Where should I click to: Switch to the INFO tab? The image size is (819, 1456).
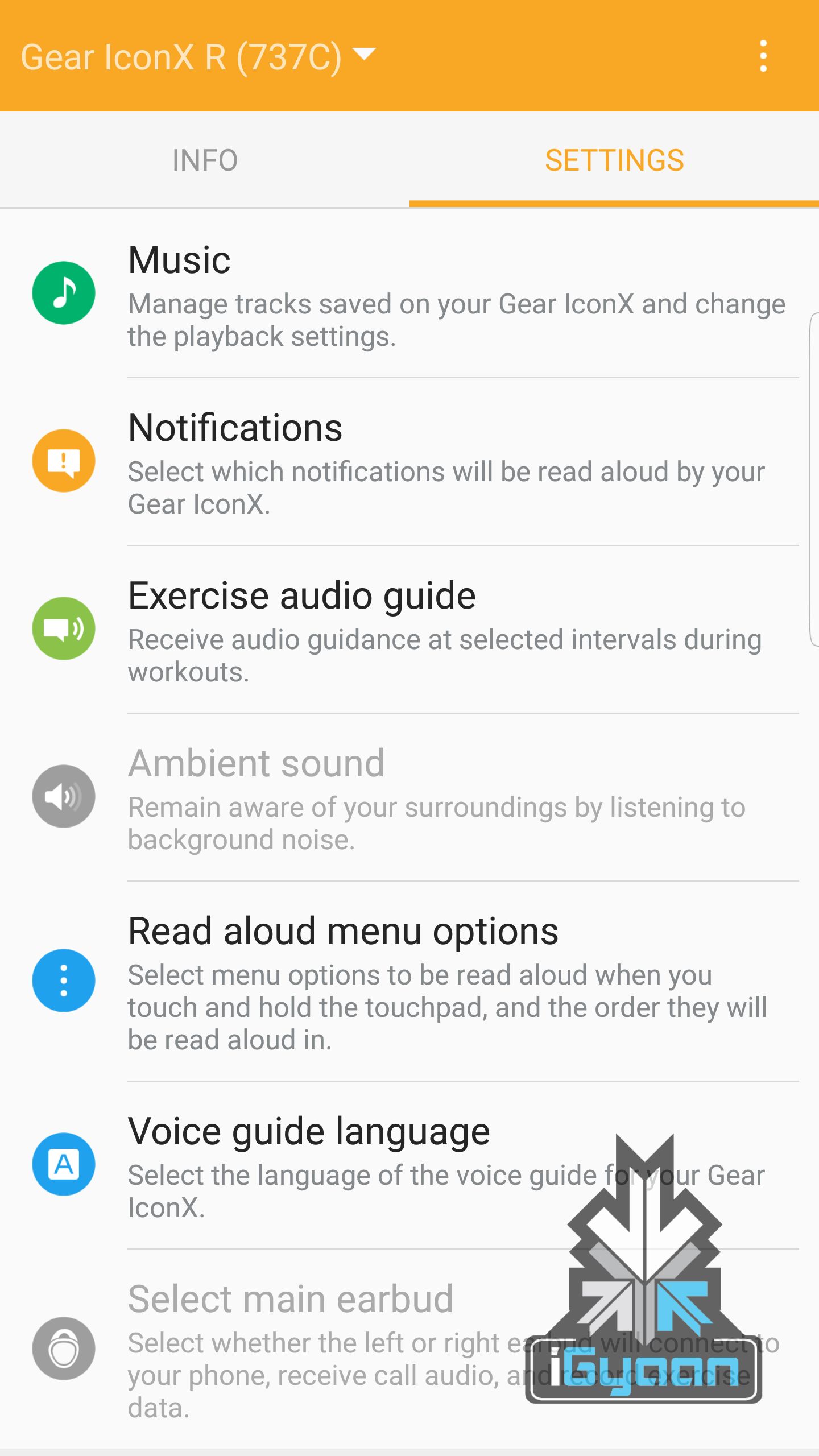(205, 160)
